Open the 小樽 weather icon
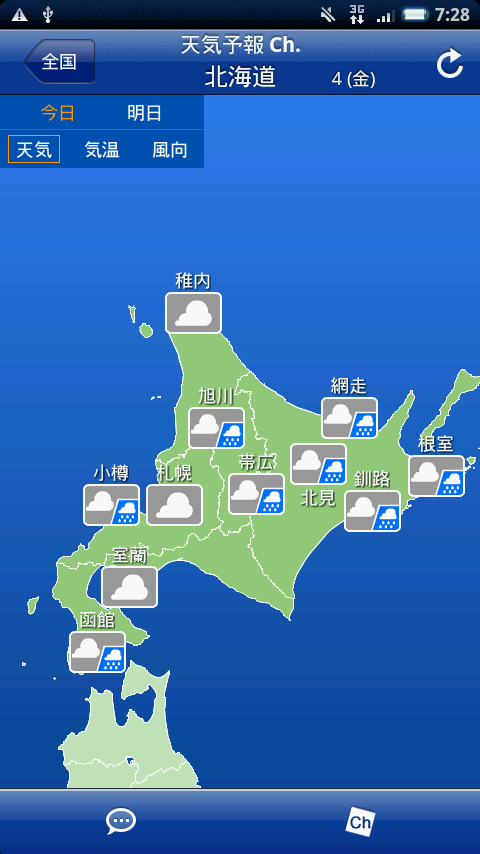 (x=111, y=505)
